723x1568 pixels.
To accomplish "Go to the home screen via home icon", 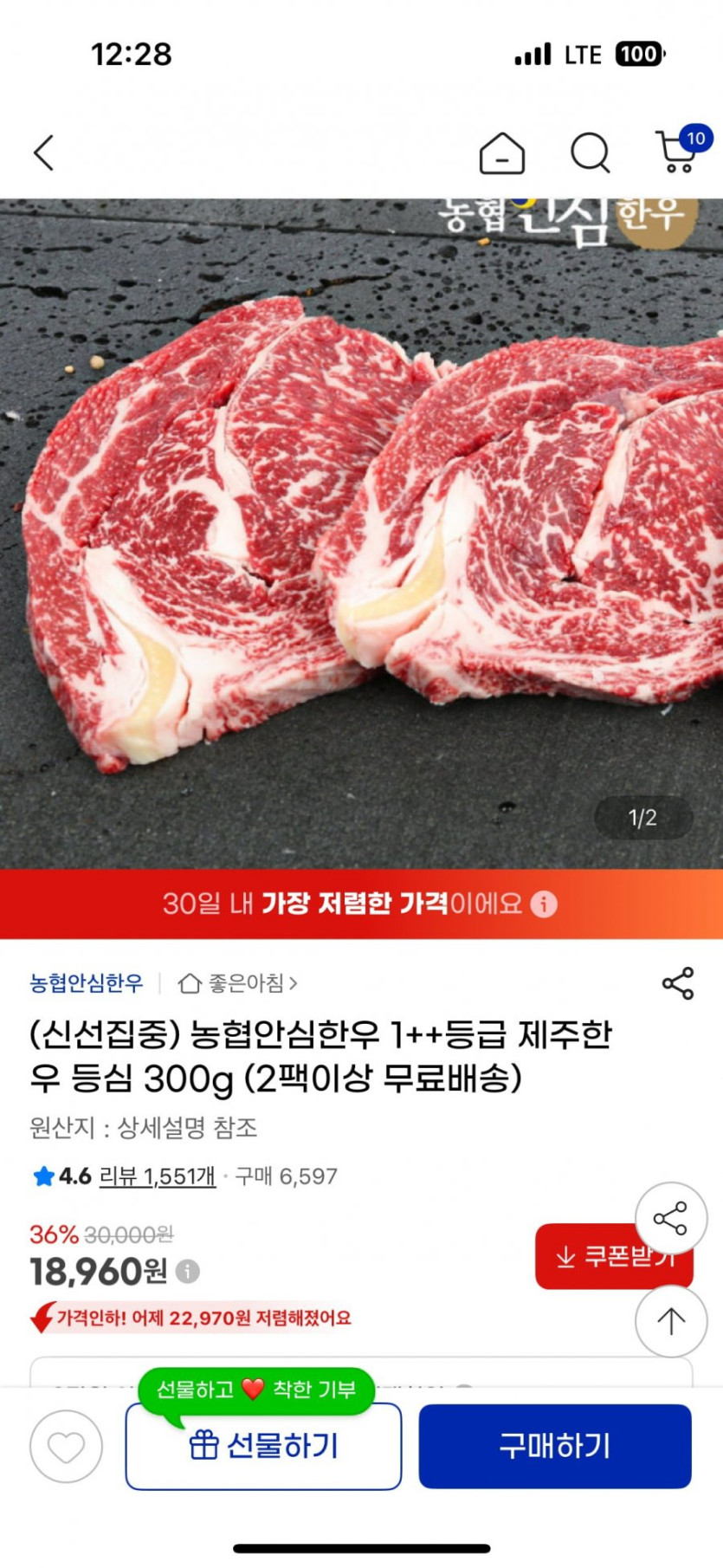I will tap(501, 152).
